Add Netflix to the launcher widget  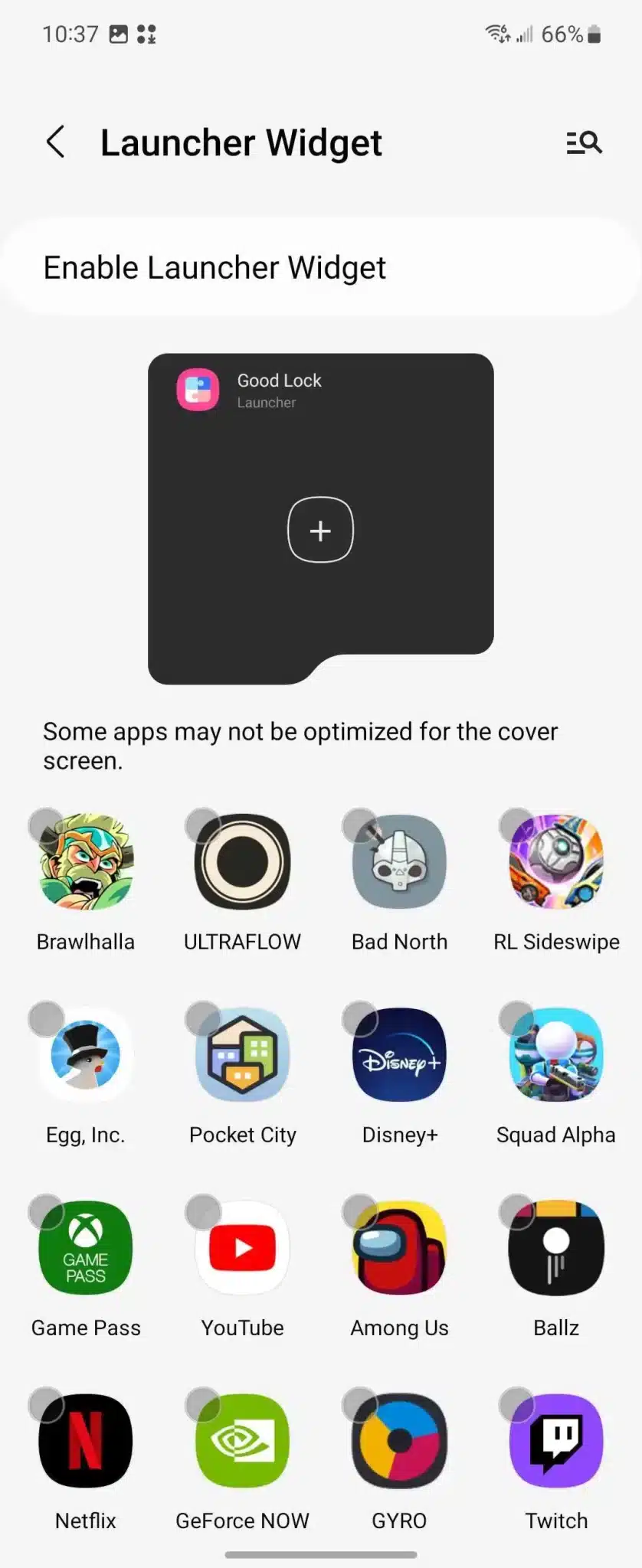pos(86,1441)
